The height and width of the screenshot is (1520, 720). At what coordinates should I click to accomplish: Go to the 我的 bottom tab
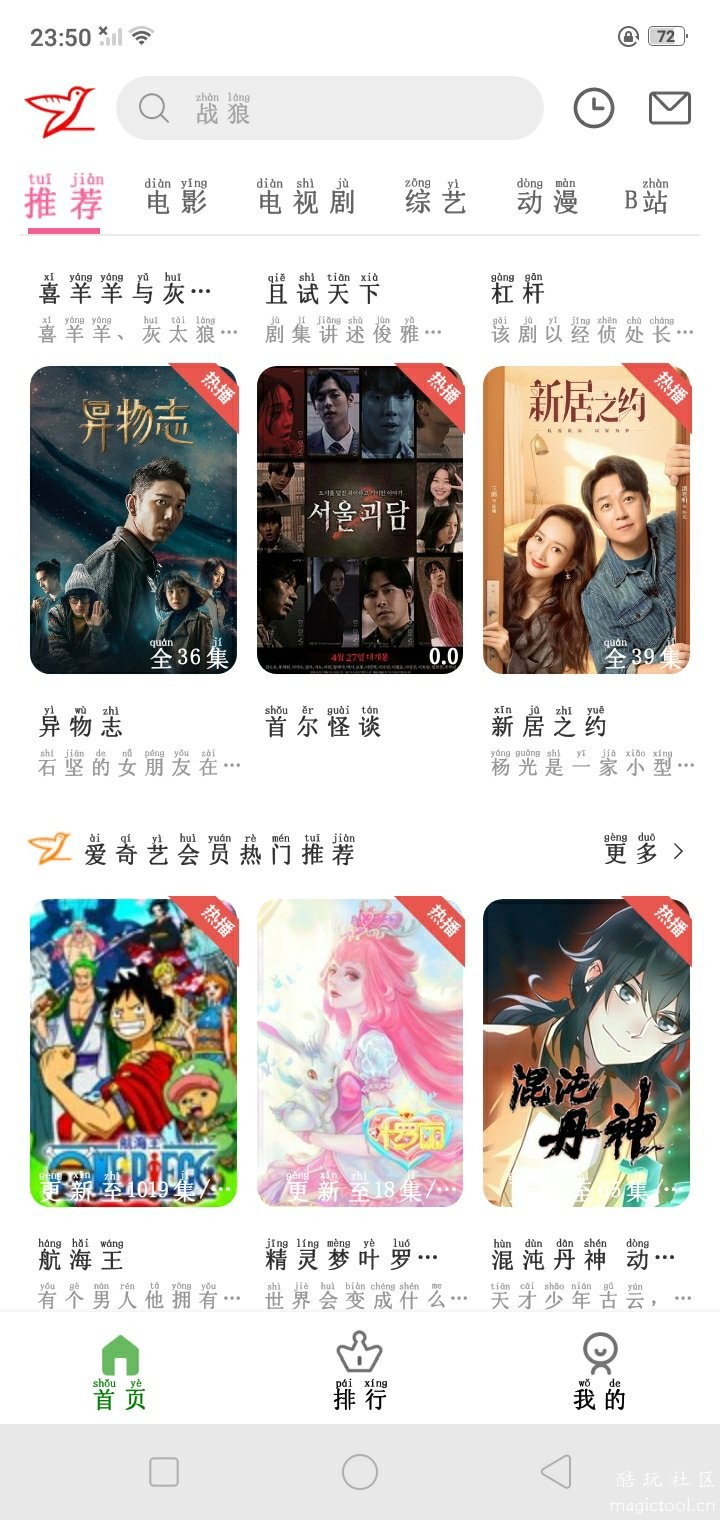coord(599,1372)
